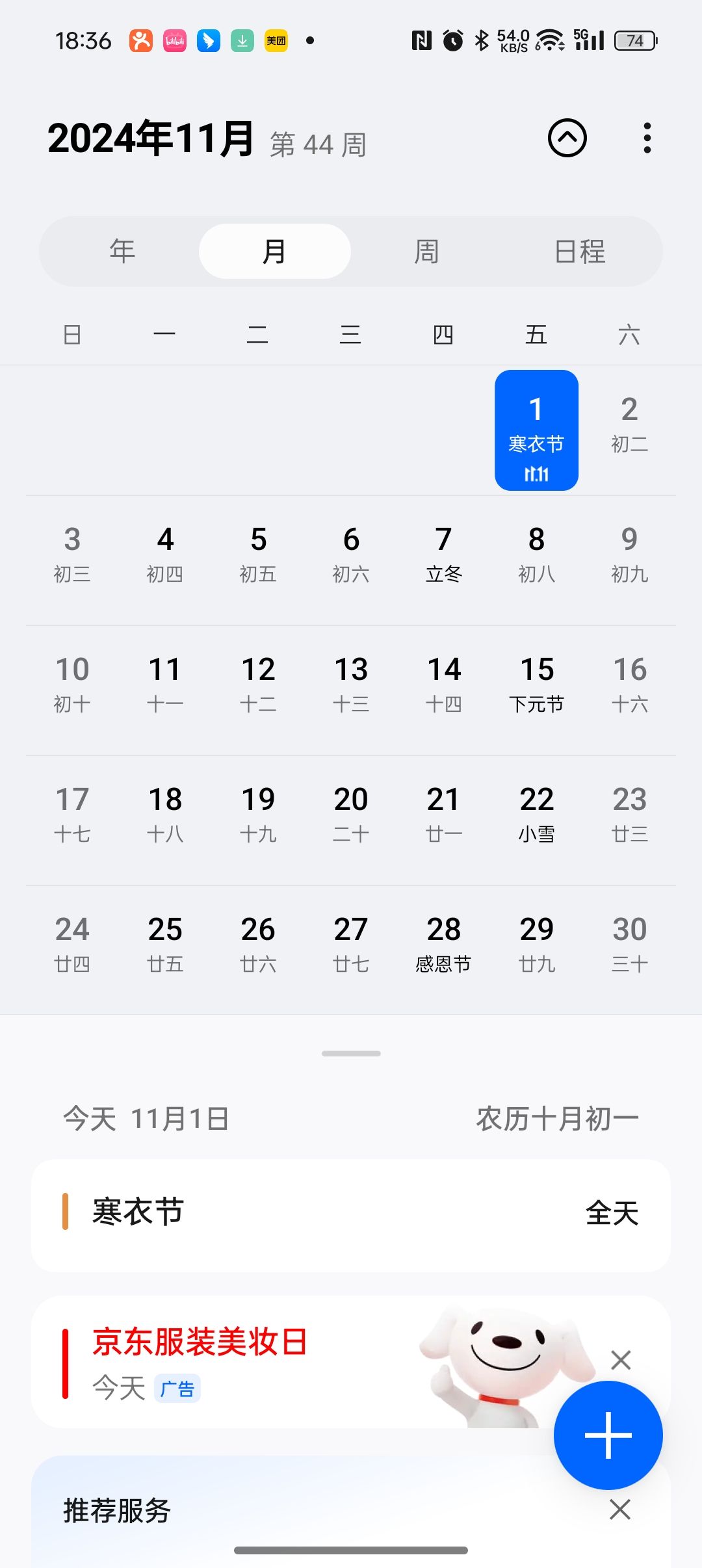
Task: Collapse the calendar with the up arrow icon
Action: pos(567,138)
